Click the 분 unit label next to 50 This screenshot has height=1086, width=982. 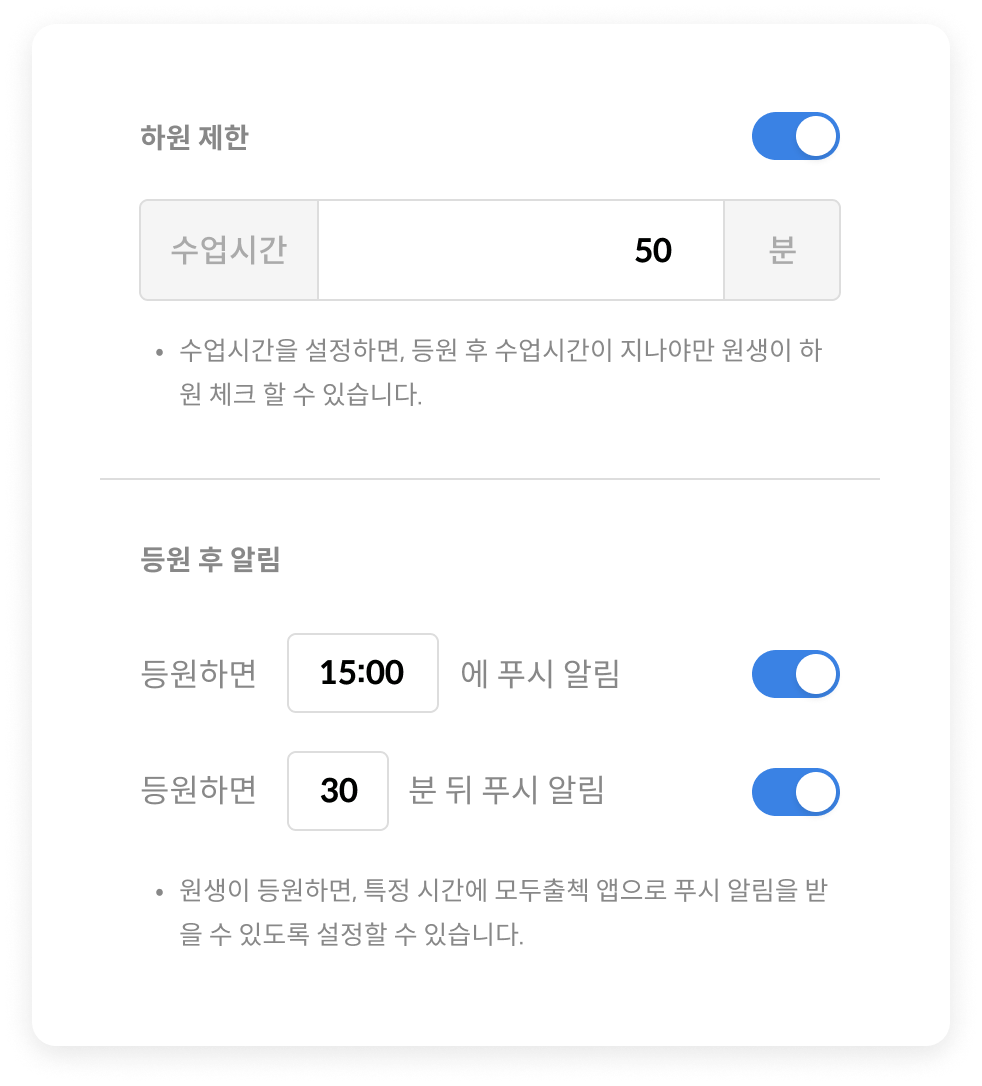pos(782,250)
